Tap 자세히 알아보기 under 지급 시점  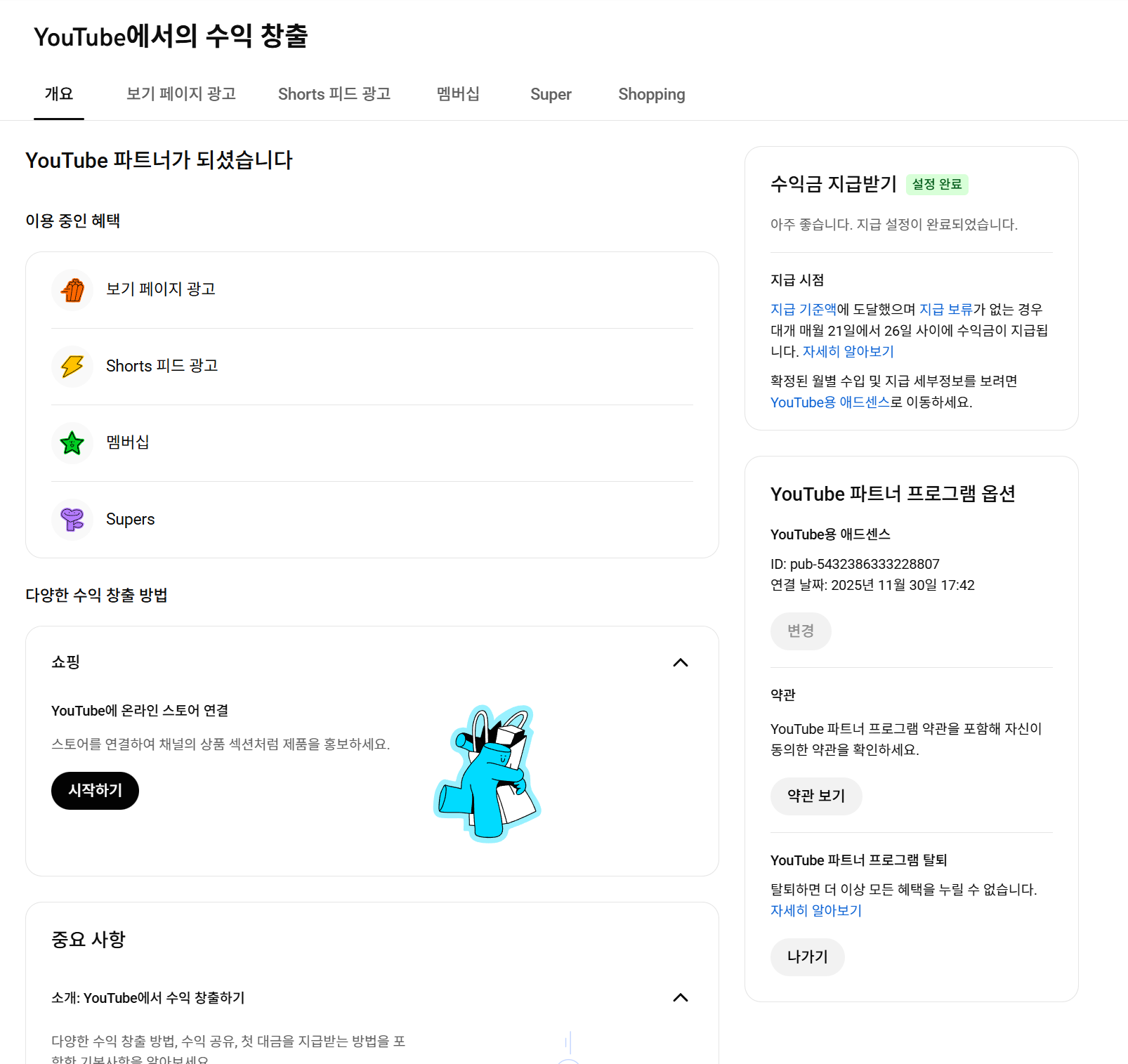pyautogui.click(x=848, y=352)
